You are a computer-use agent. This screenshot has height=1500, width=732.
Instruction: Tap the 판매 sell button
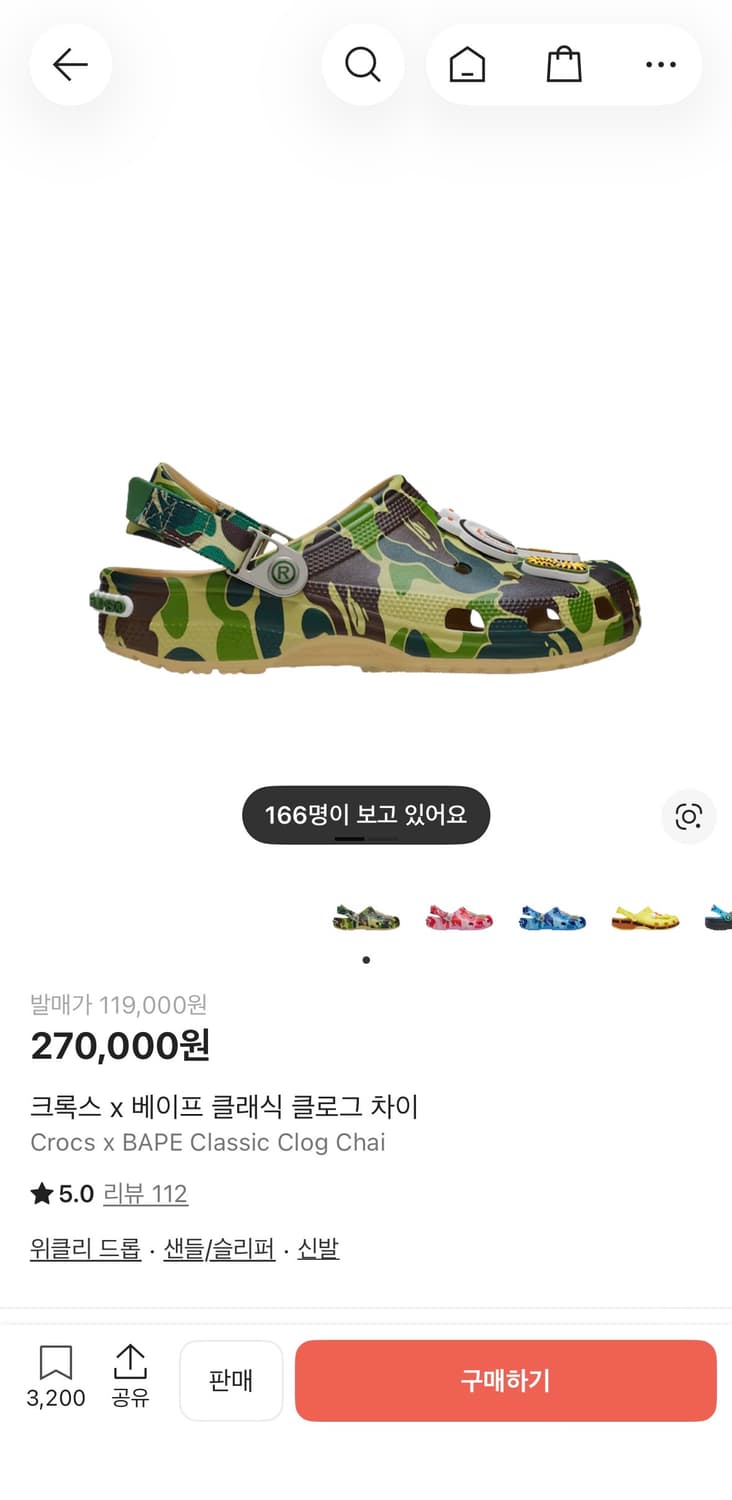pyautogui.click(x=231, y=1380)
